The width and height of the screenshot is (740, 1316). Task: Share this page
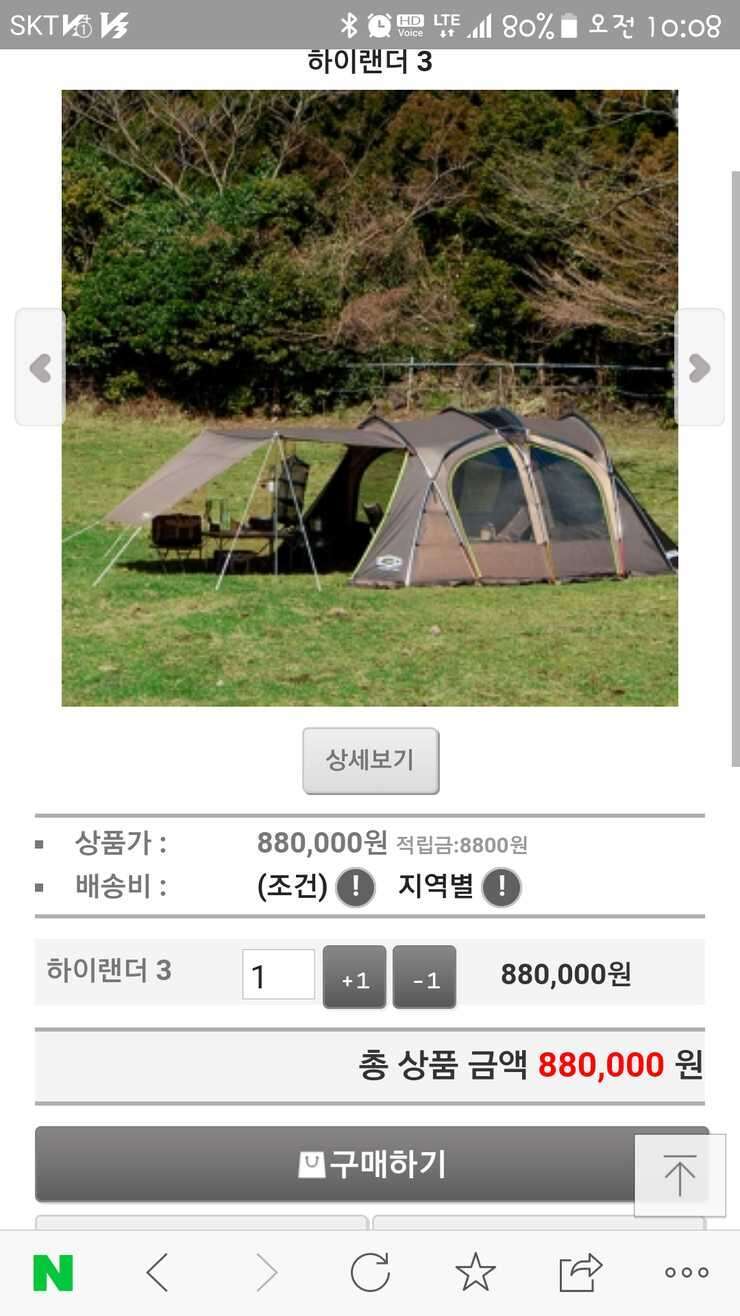[x=580, y=1272]
